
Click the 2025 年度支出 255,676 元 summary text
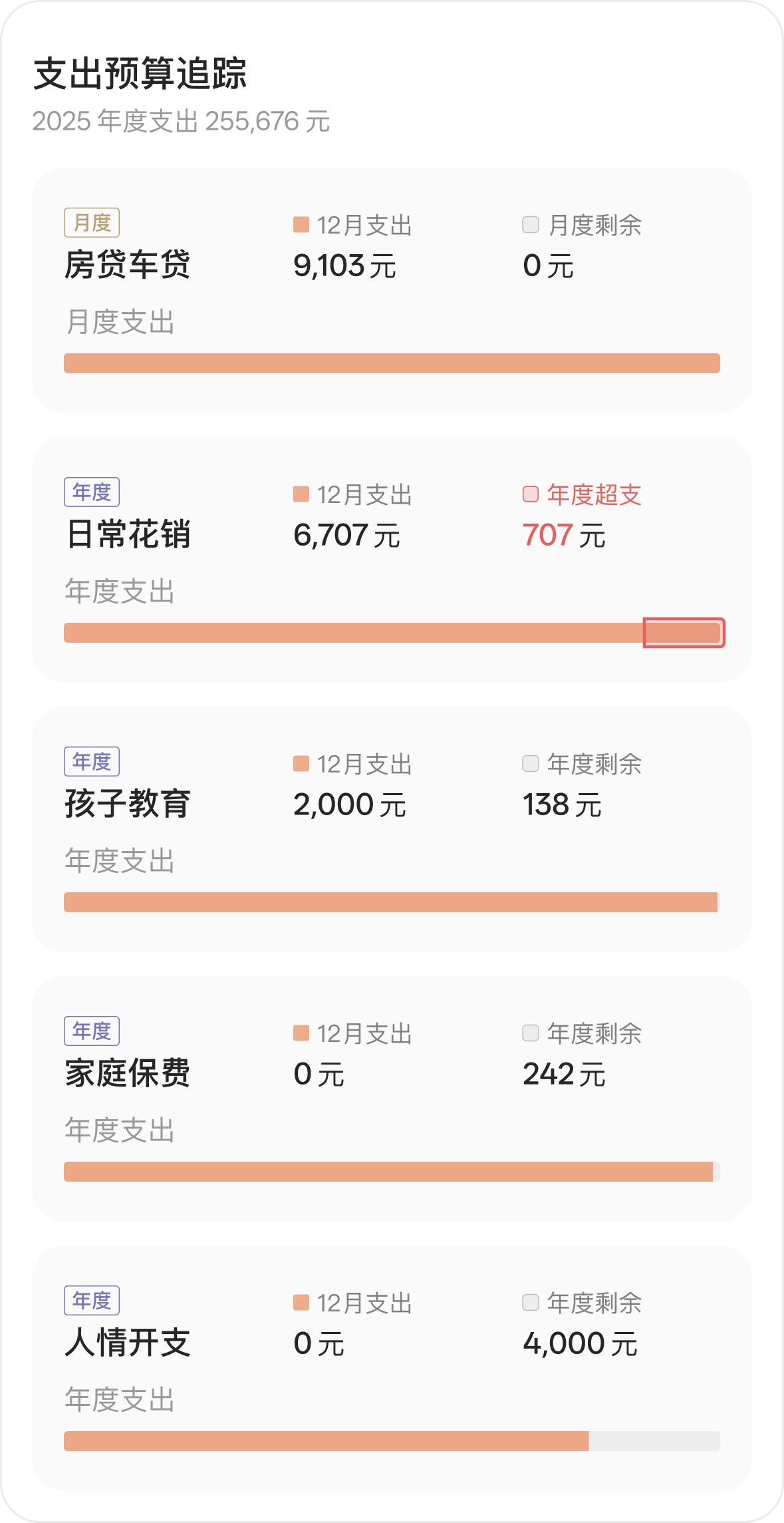(182, 121)
